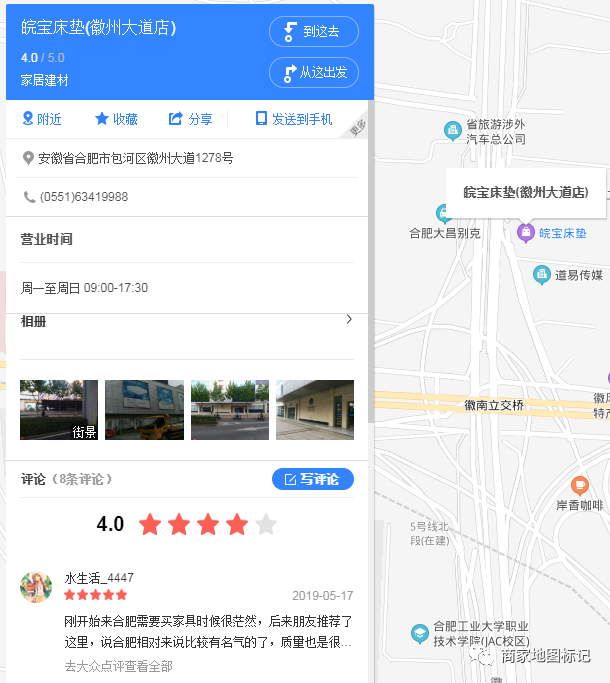
Task: Write a review with 写评论
Action: coord(313,479)
